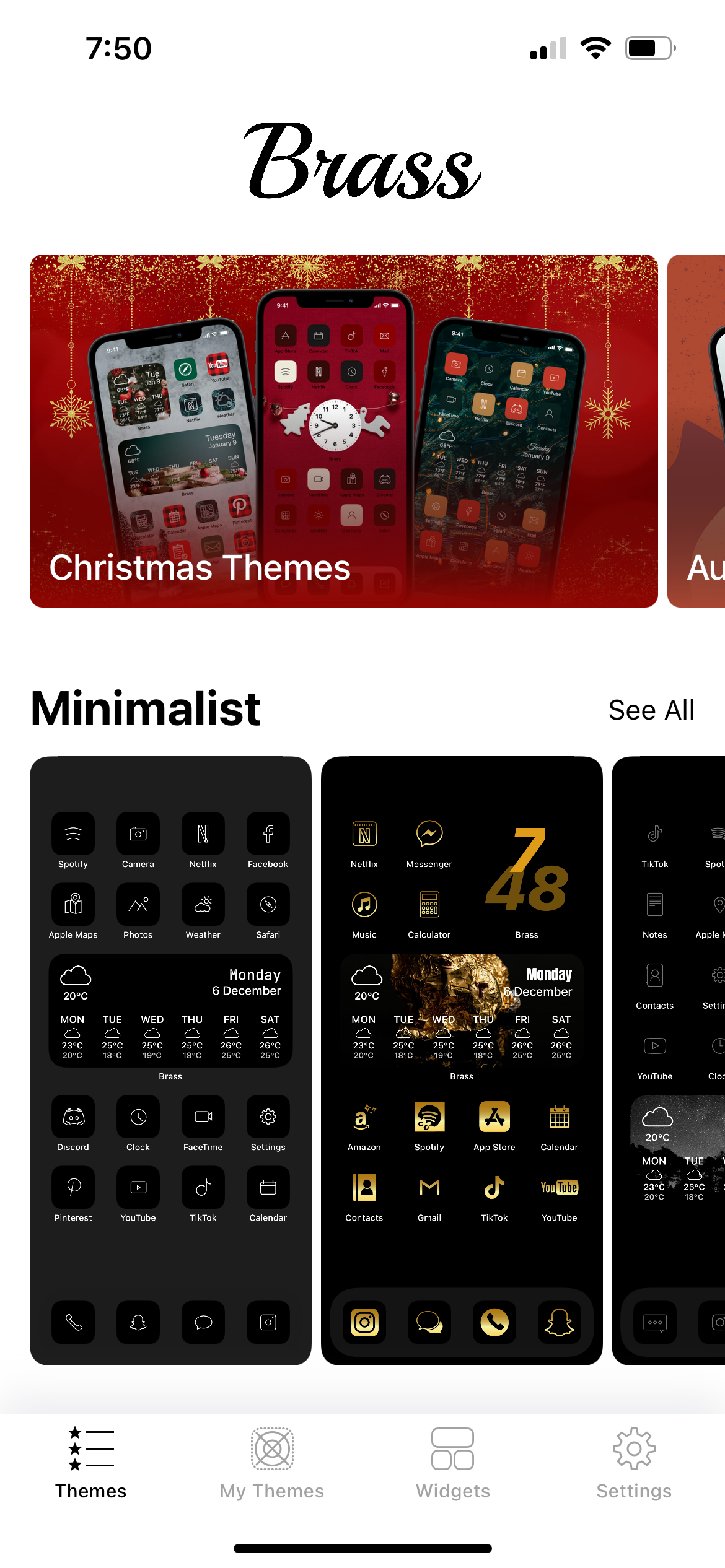This screenshot has height=1568, width=725.
Task: Open the partially visible second banner card
Action: pyautogui.click(x=697, y=430)
